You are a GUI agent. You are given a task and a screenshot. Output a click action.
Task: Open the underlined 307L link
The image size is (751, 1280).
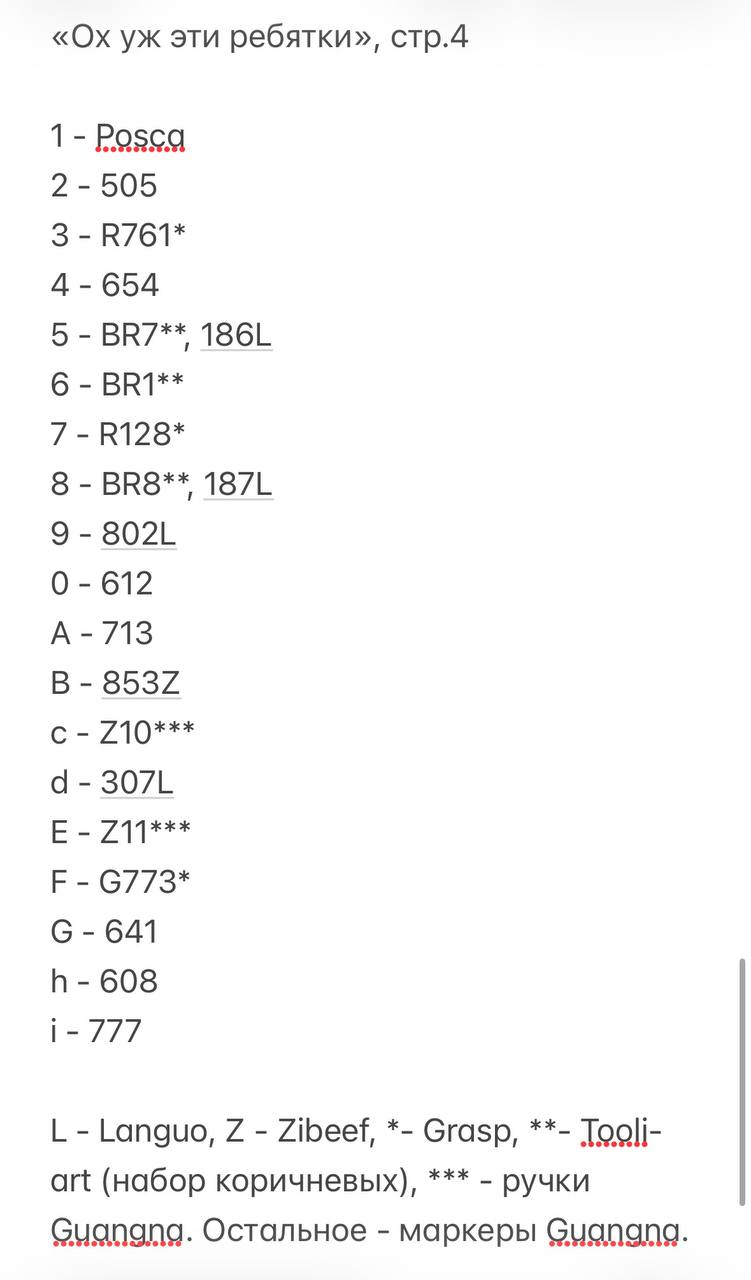pos(137,782)
